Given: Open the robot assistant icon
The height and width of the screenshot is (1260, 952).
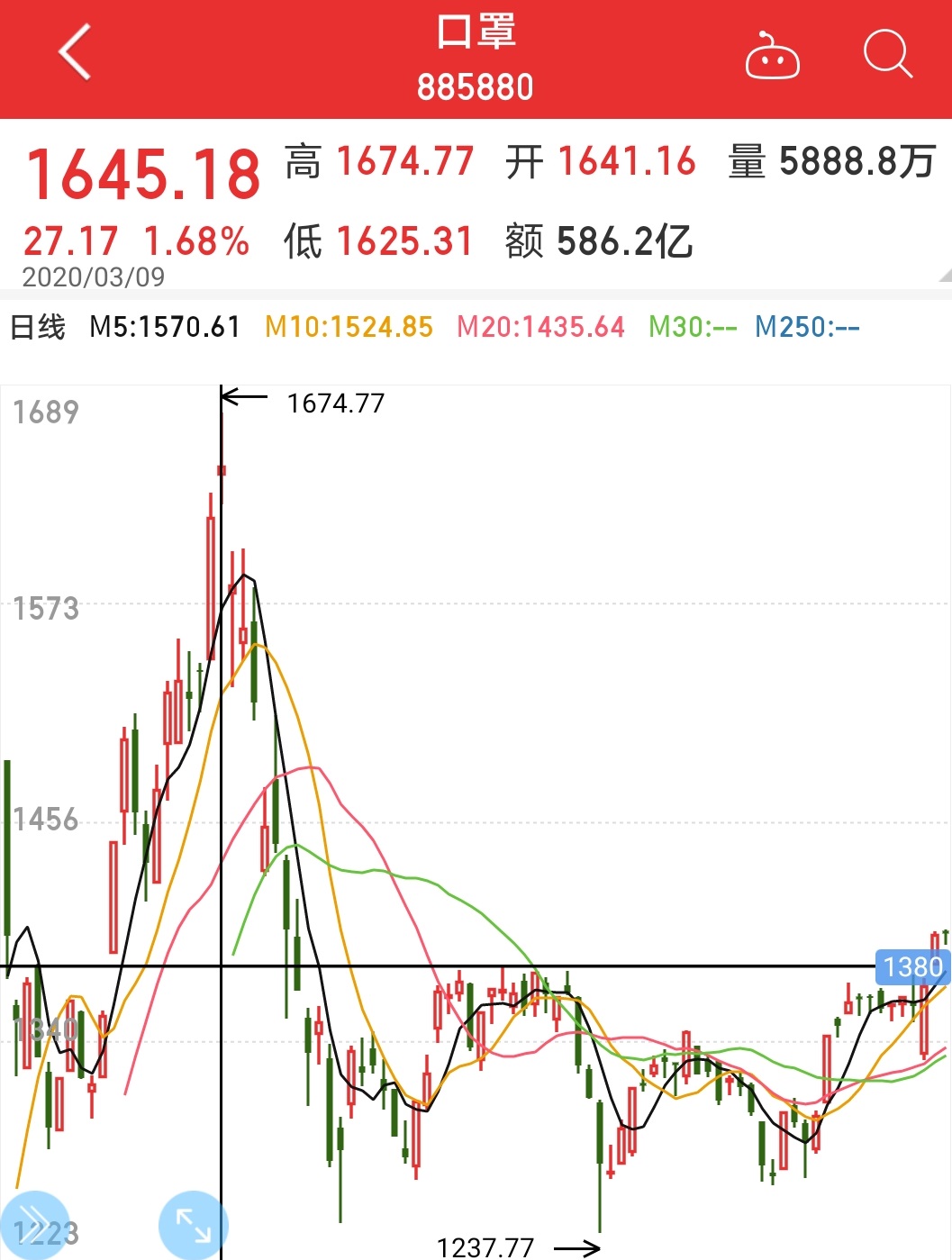Looking at the screenshot, I should pos(772,57).
